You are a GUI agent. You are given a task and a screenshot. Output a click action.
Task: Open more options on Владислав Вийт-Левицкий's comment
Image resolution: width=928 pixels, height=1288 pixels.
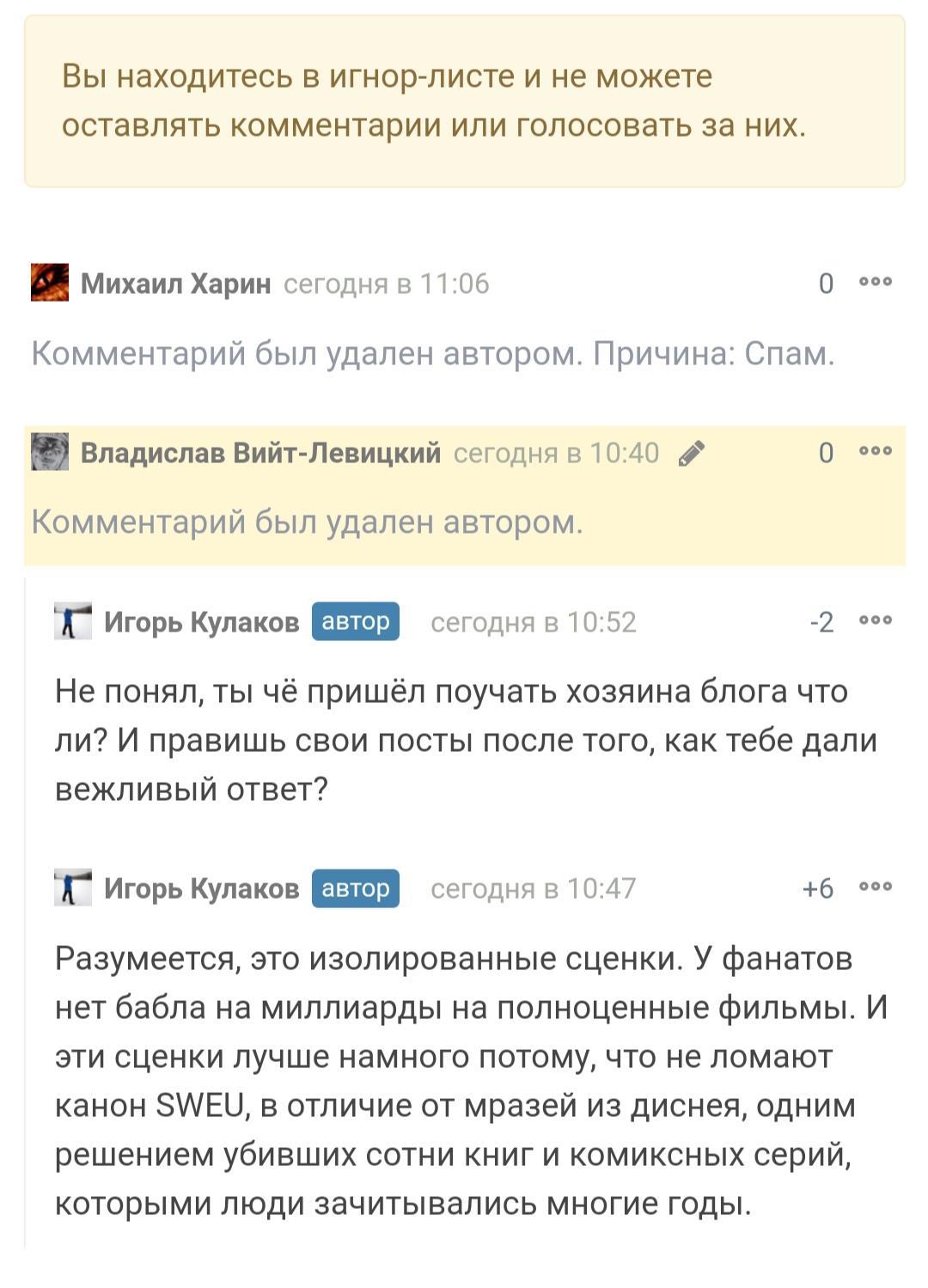(x=875, y=451)
